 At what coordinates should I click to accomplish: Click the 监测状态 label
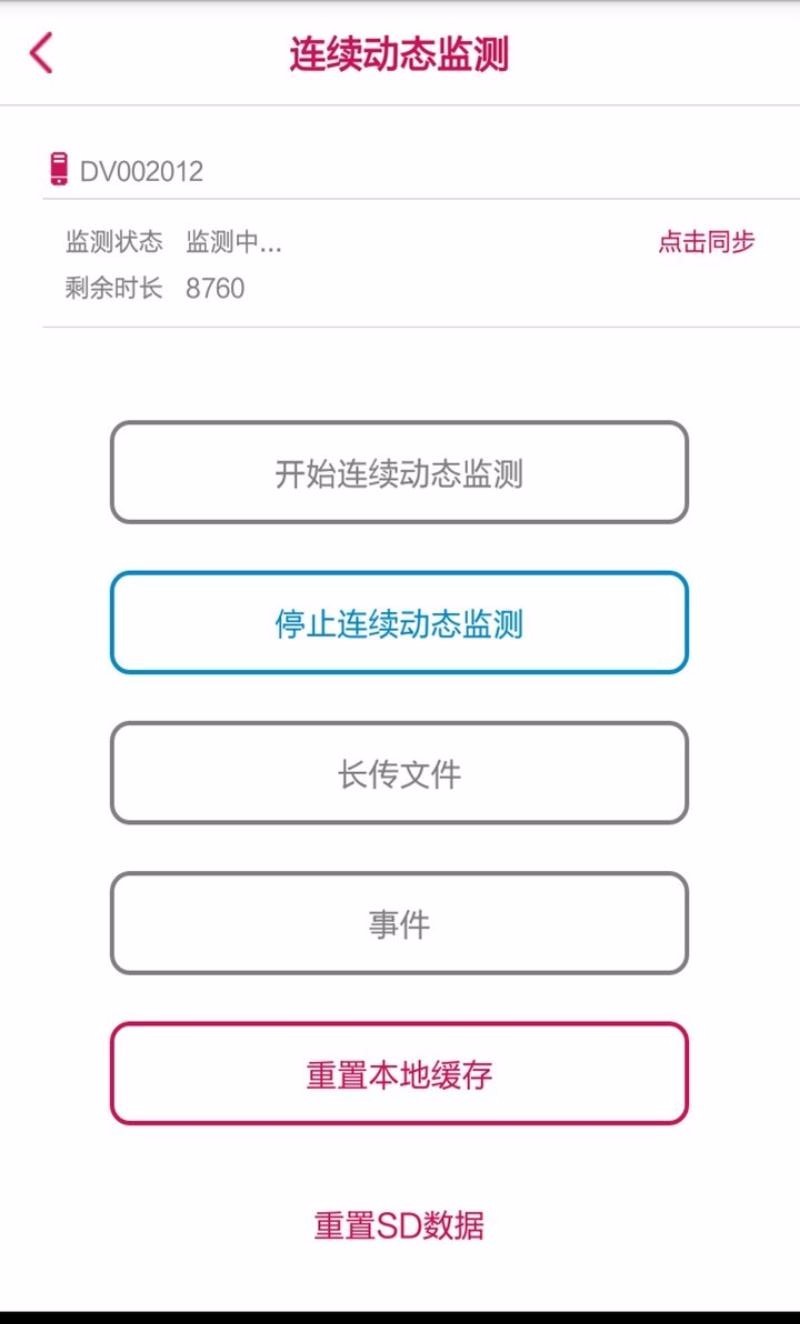coord(113,241)
